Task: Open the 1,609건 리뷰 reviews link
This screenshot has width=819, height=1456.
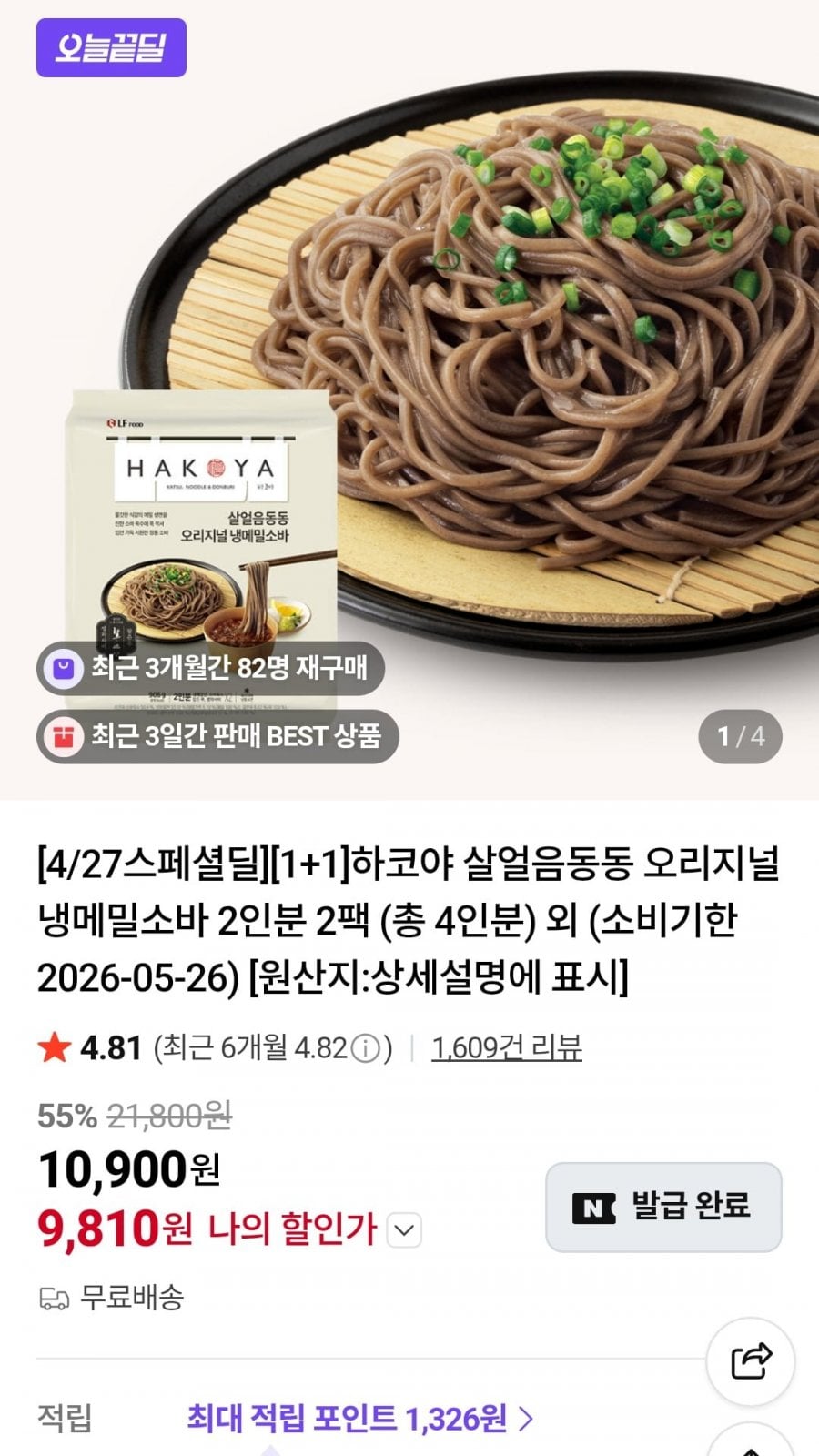Action: click(x=506, y=1048)
